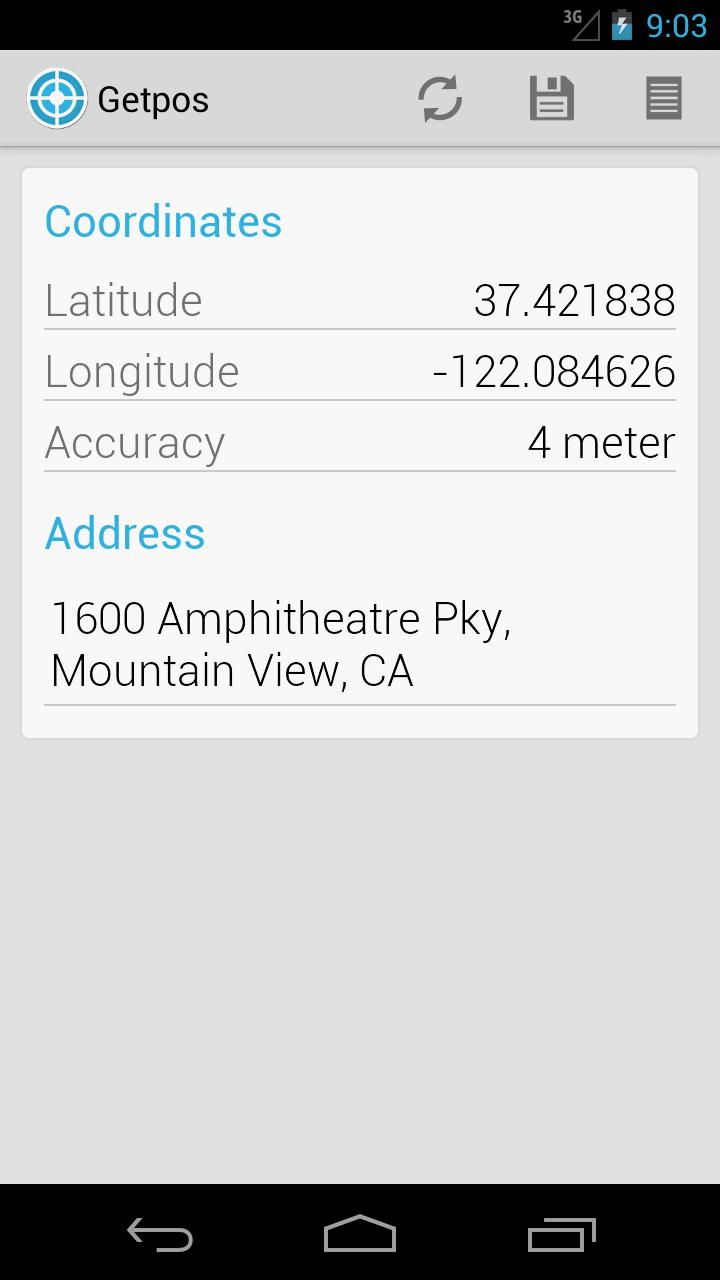Go back using the system back button

click(160, 1235)
